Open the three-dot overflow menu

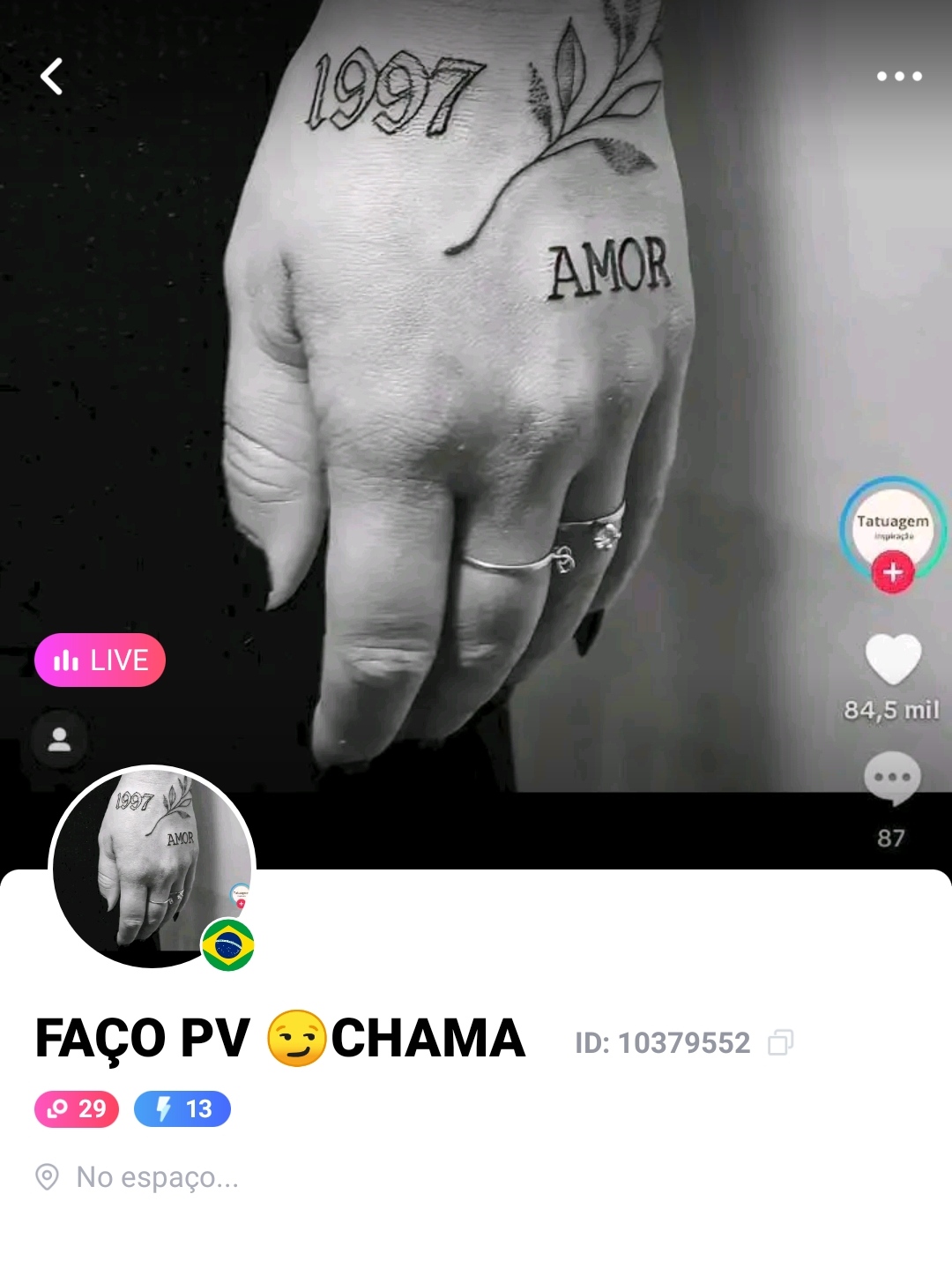[899, 77]
